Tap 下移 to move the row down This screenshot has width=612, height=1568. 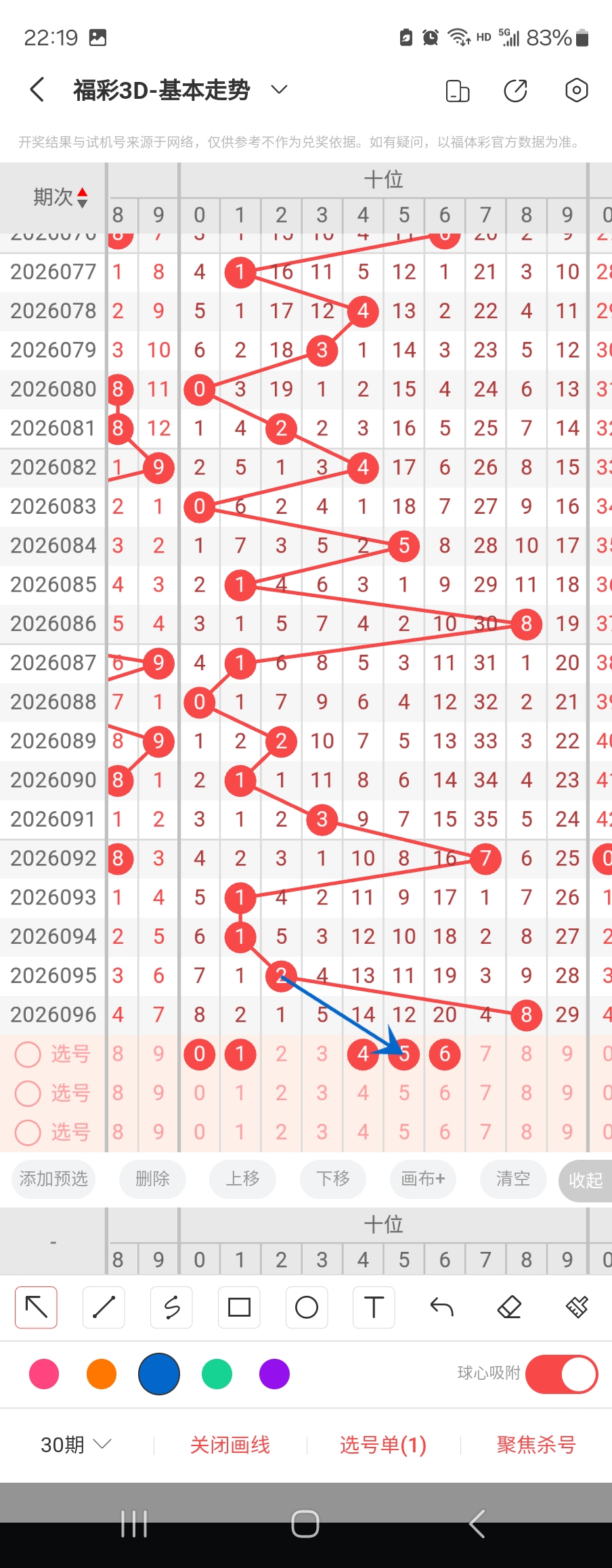(x=333, y=1179)
